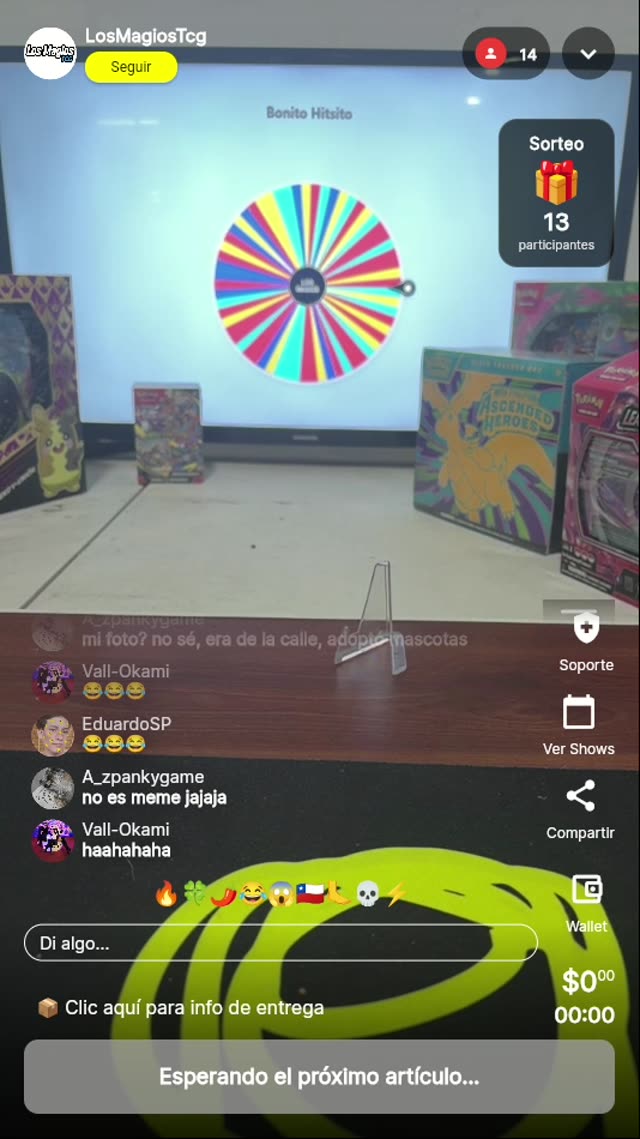Image resolution: width=640 pixels, height=1139 pixels.
Task: Open Soporte help
Action: coord(585,640)
